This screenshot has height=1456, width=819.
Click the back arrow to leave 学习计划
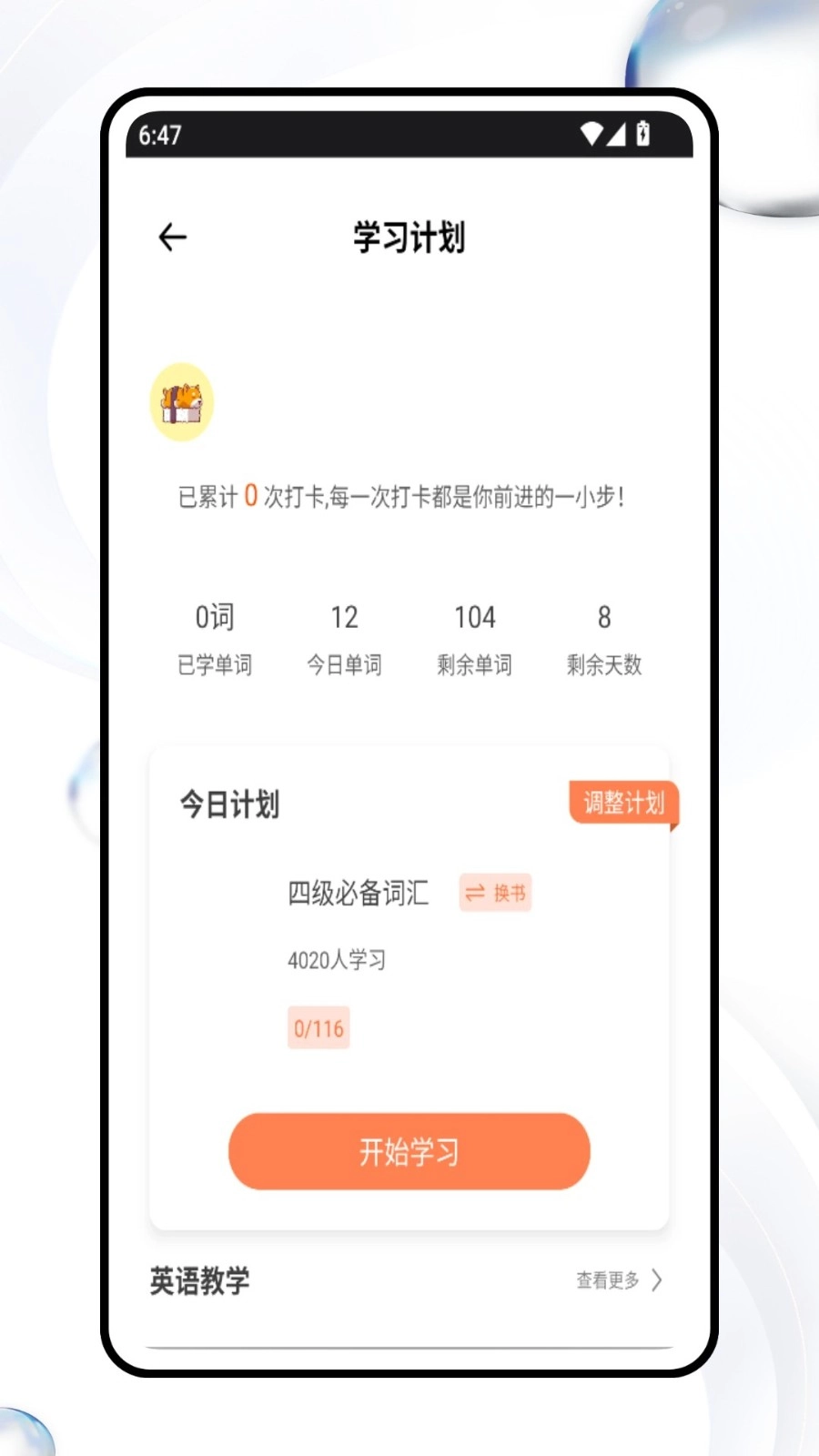click(173, 237)
